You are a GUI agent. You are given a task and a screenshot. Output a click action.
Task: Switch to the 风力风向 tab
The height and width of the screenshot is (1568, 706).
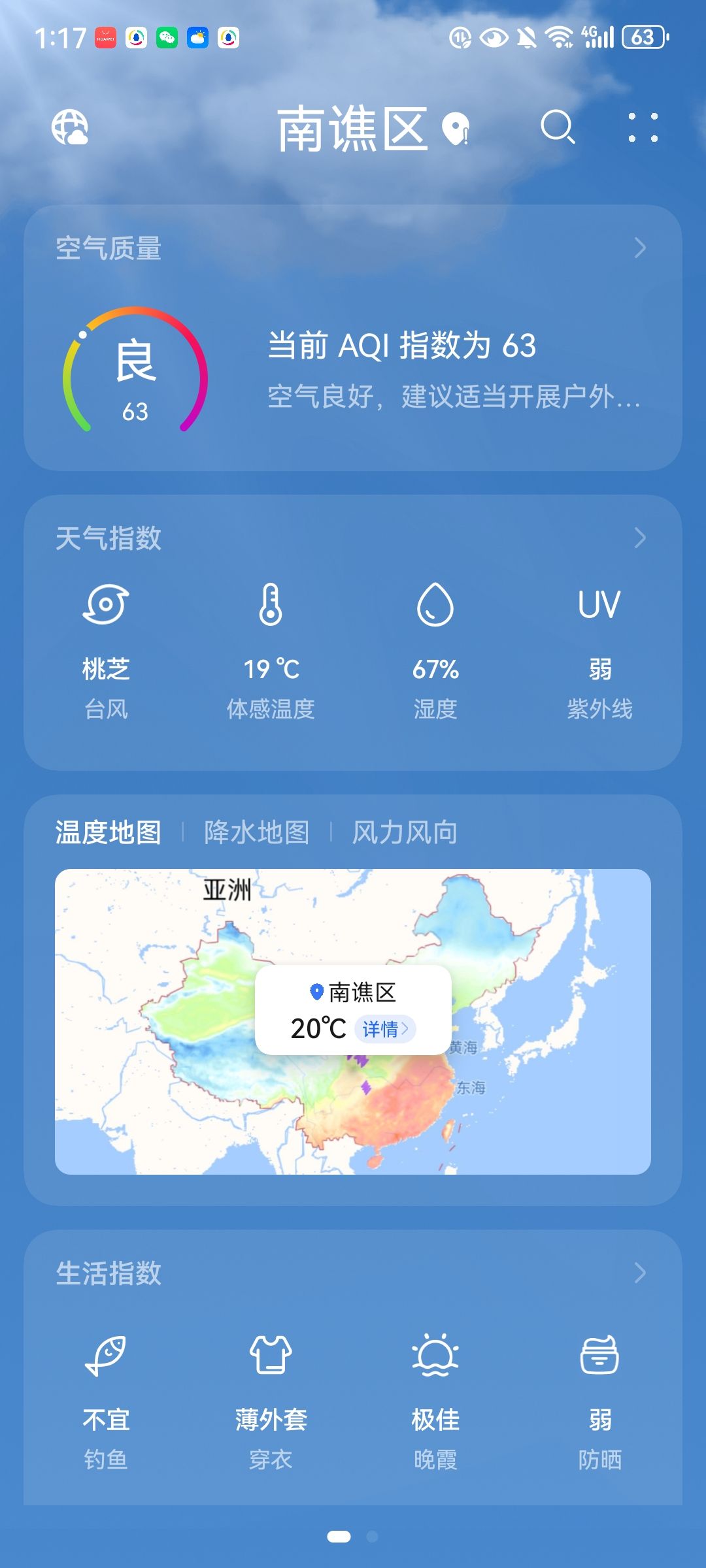[x=405, y=832]
